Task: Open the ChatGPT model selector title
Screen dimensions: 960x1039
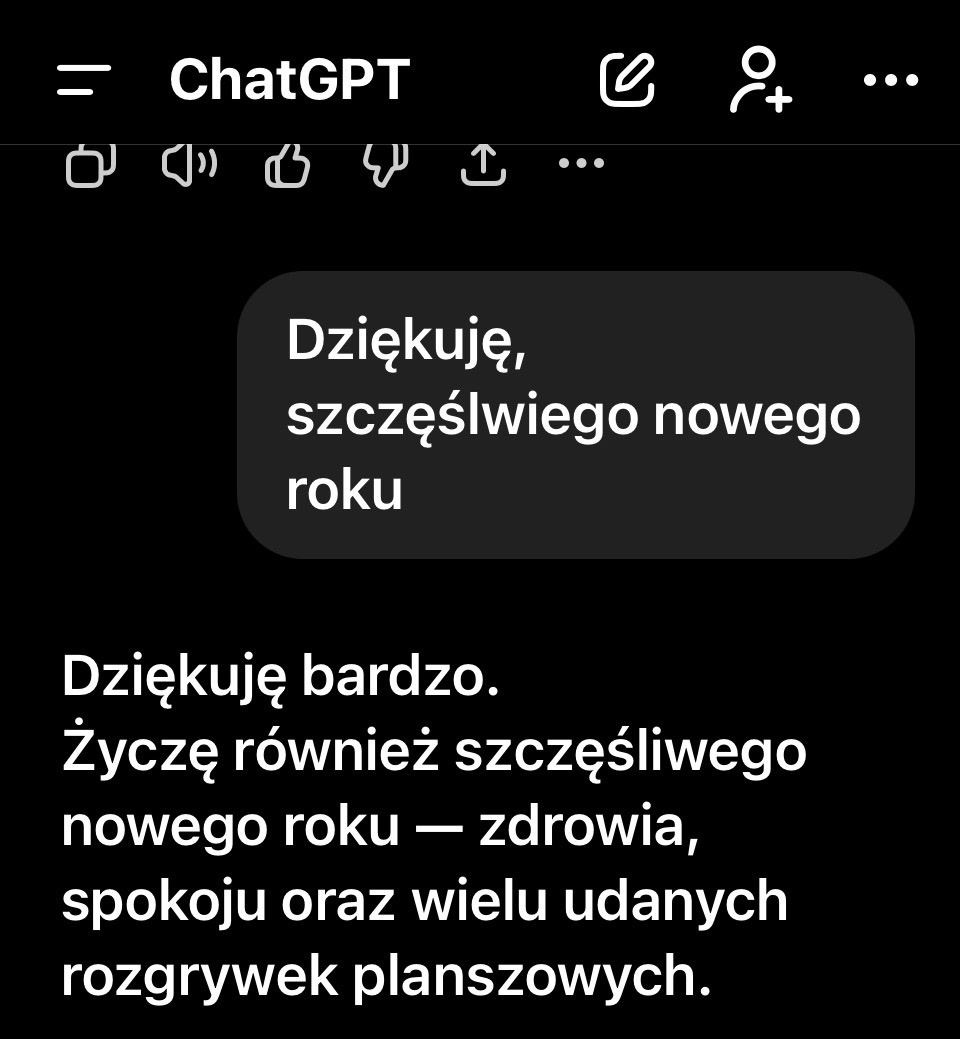Action: click(289, 79)
